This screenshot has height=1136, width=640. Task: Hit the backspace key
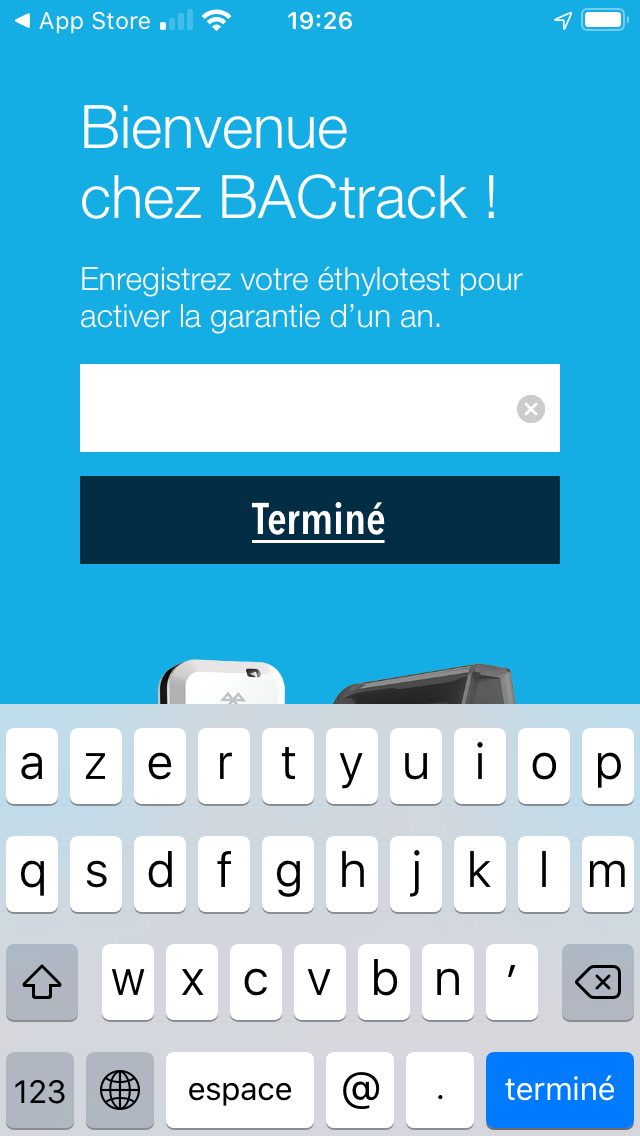coord(598,982)
